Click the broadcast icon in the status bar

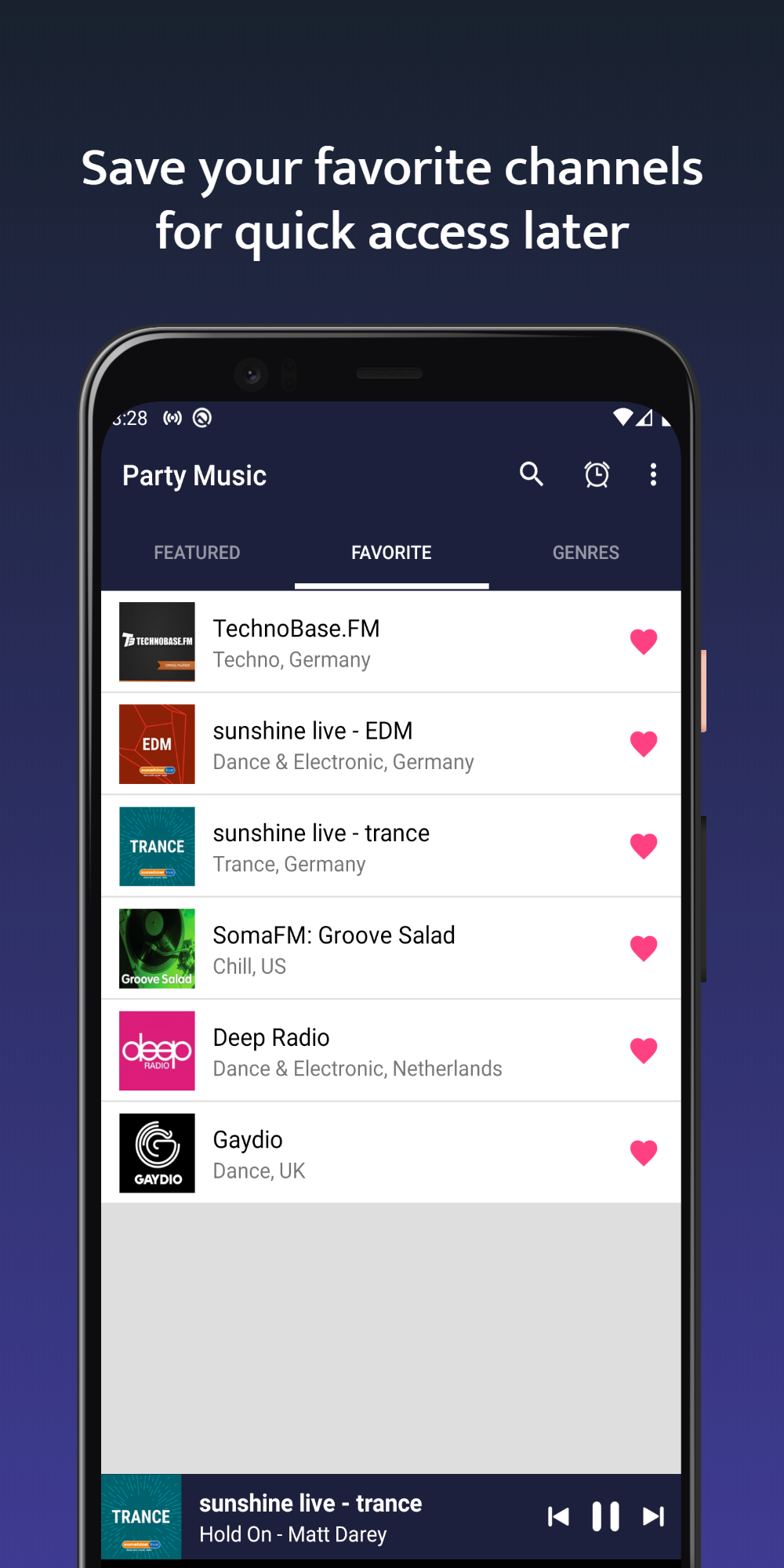pos(172,418)
